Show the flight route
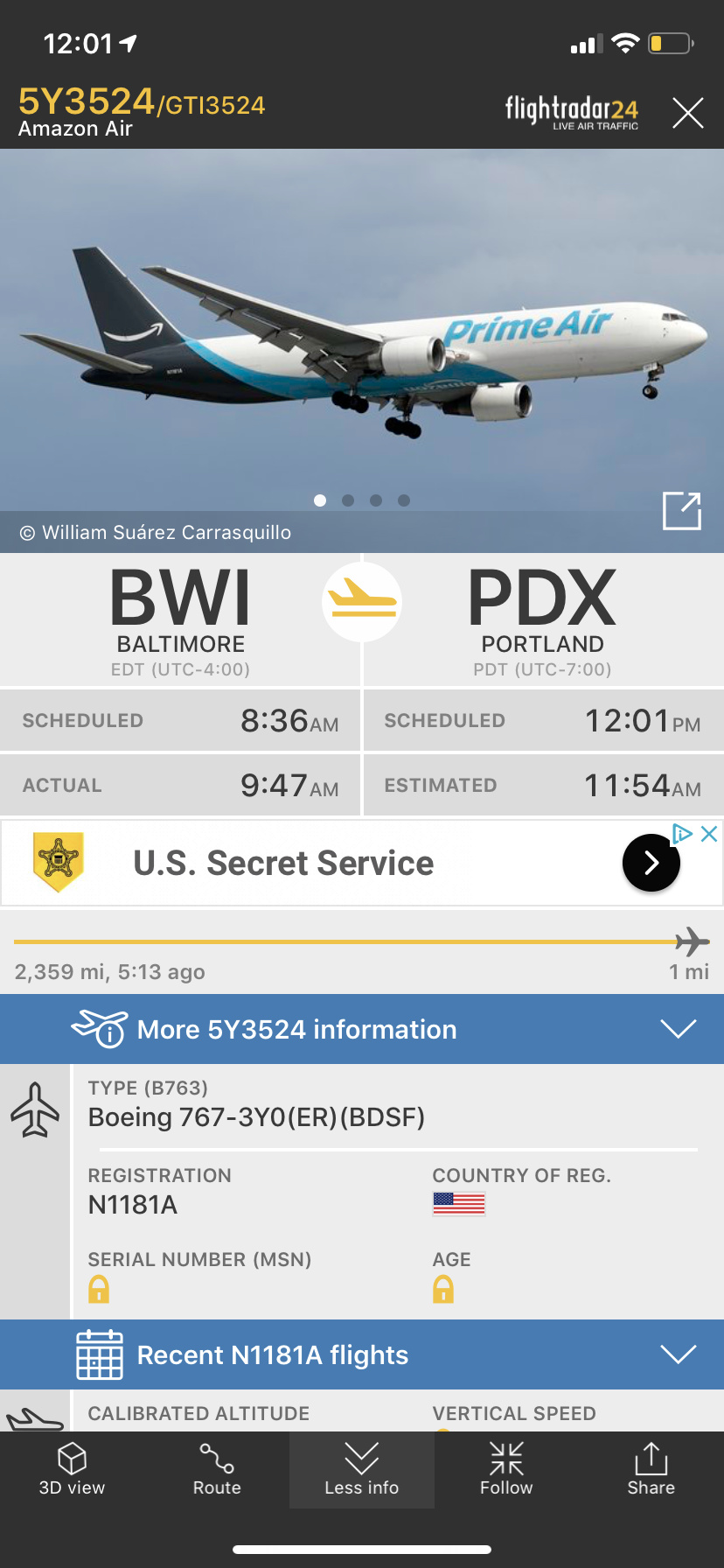Viewport: 724px width, 1568px height. tap(217, 1469)
